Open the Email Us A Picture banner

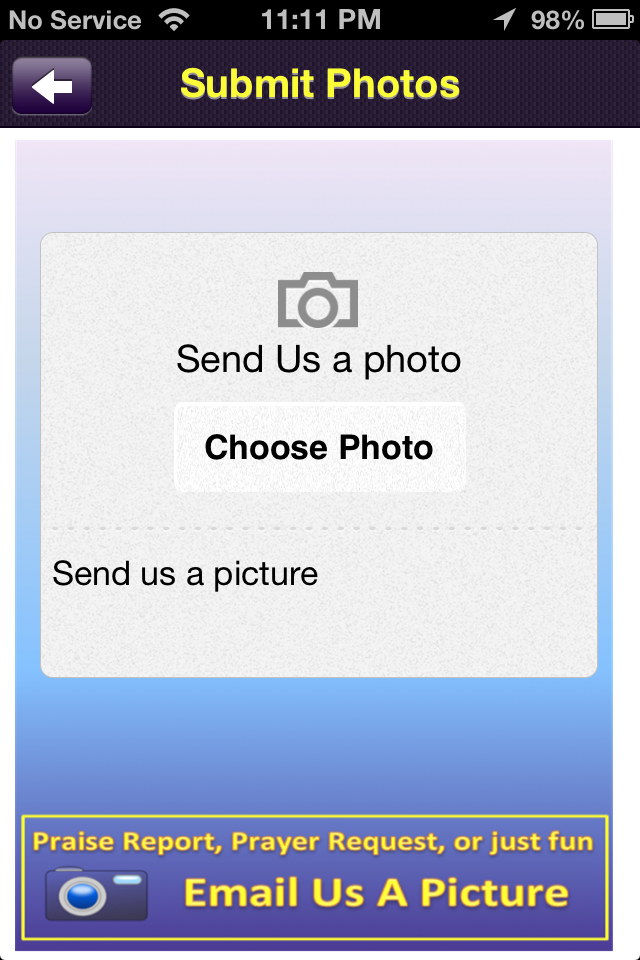coord(316,878)
